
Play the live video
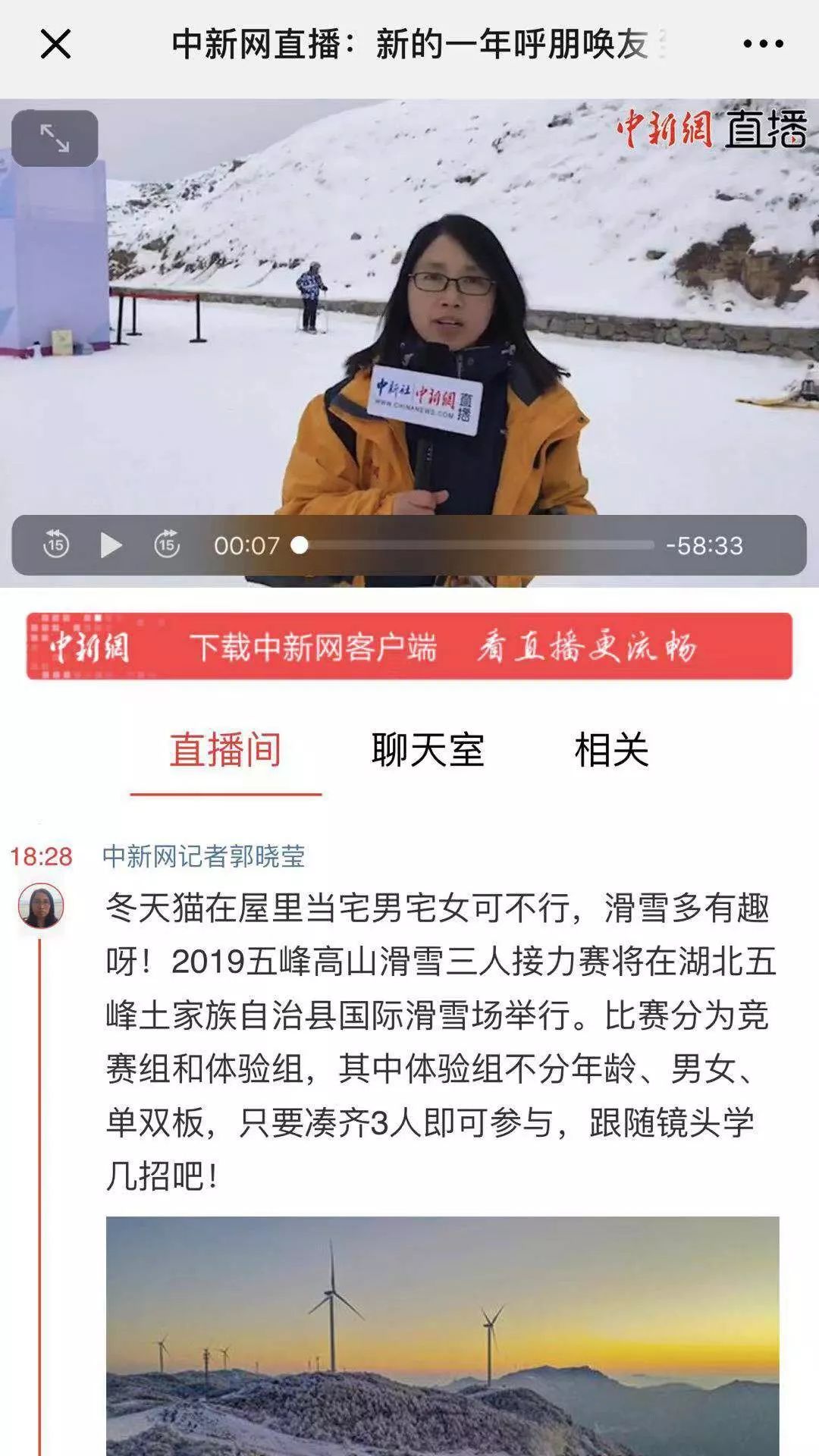[x=111, y=544]
